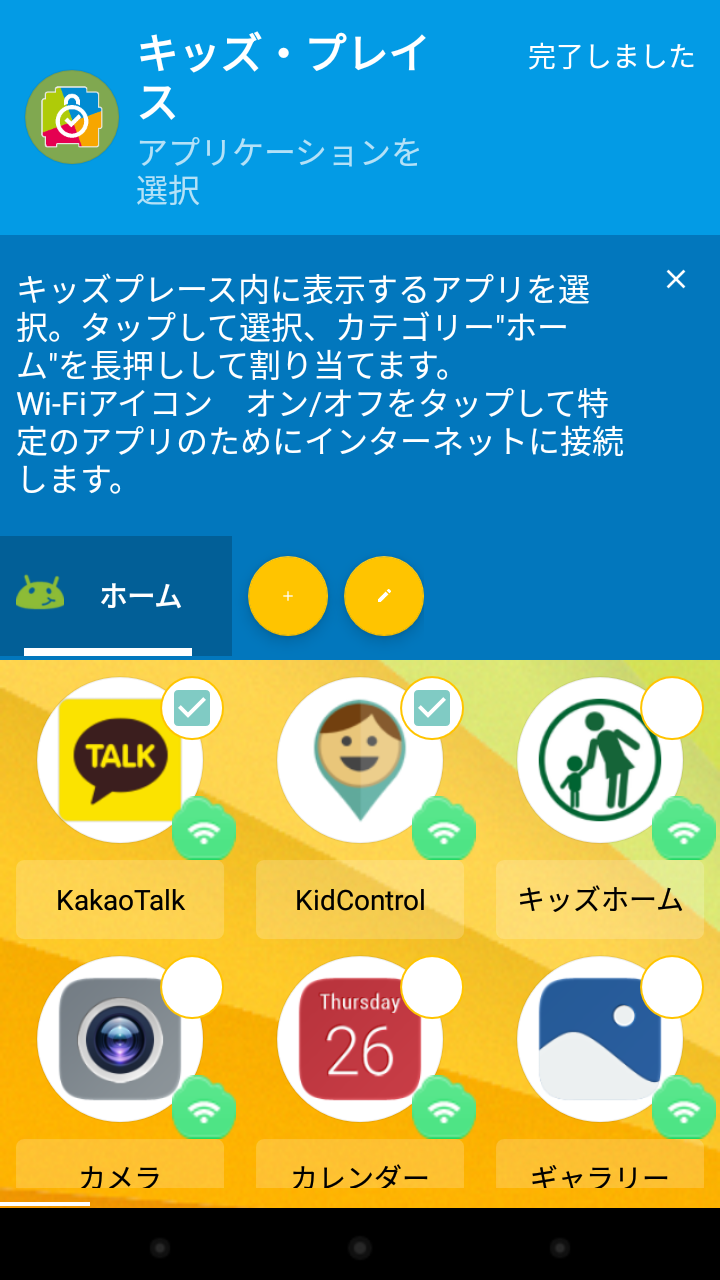Open category editing with the pencil button

point(383,595)
